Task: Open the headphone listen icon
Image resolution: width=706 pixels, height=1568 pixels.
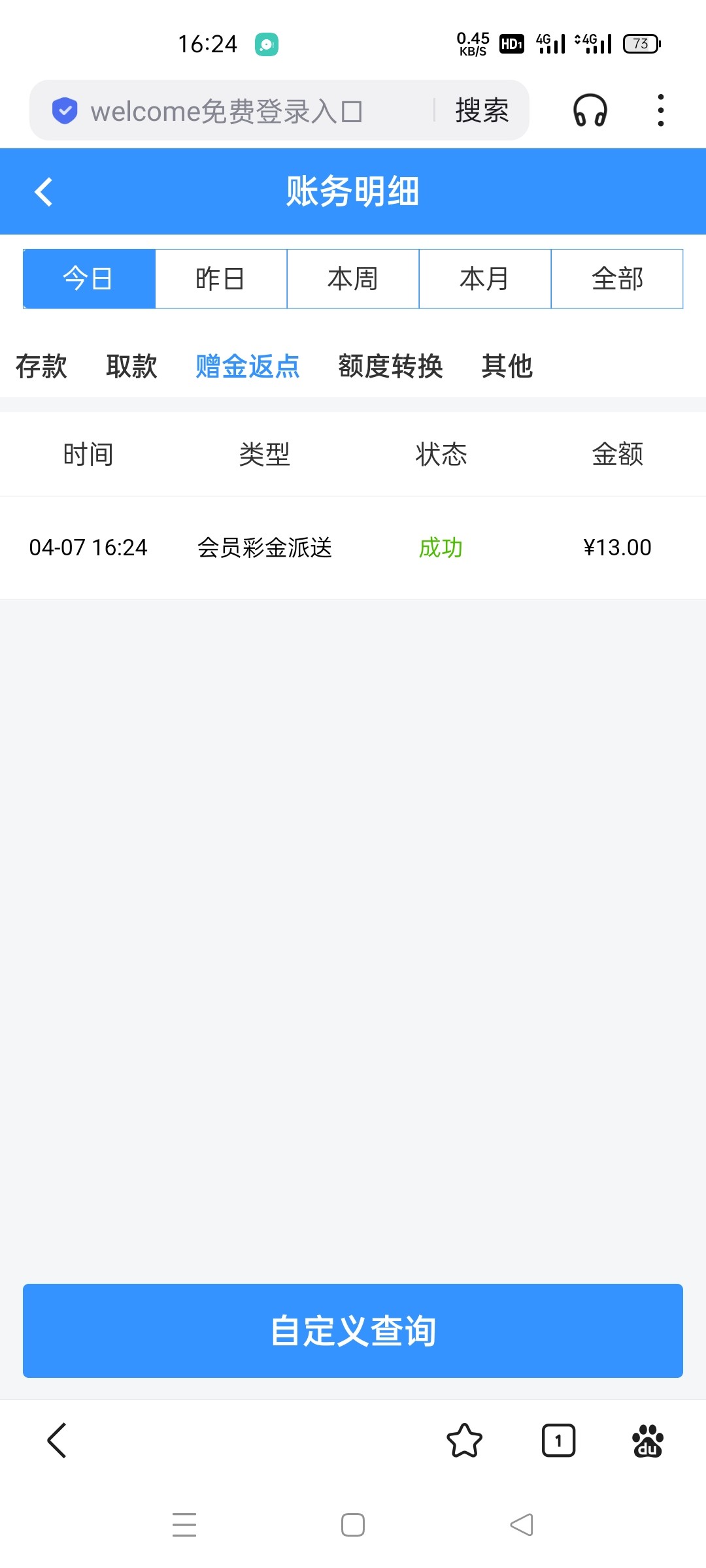Action: pos(590,110)
